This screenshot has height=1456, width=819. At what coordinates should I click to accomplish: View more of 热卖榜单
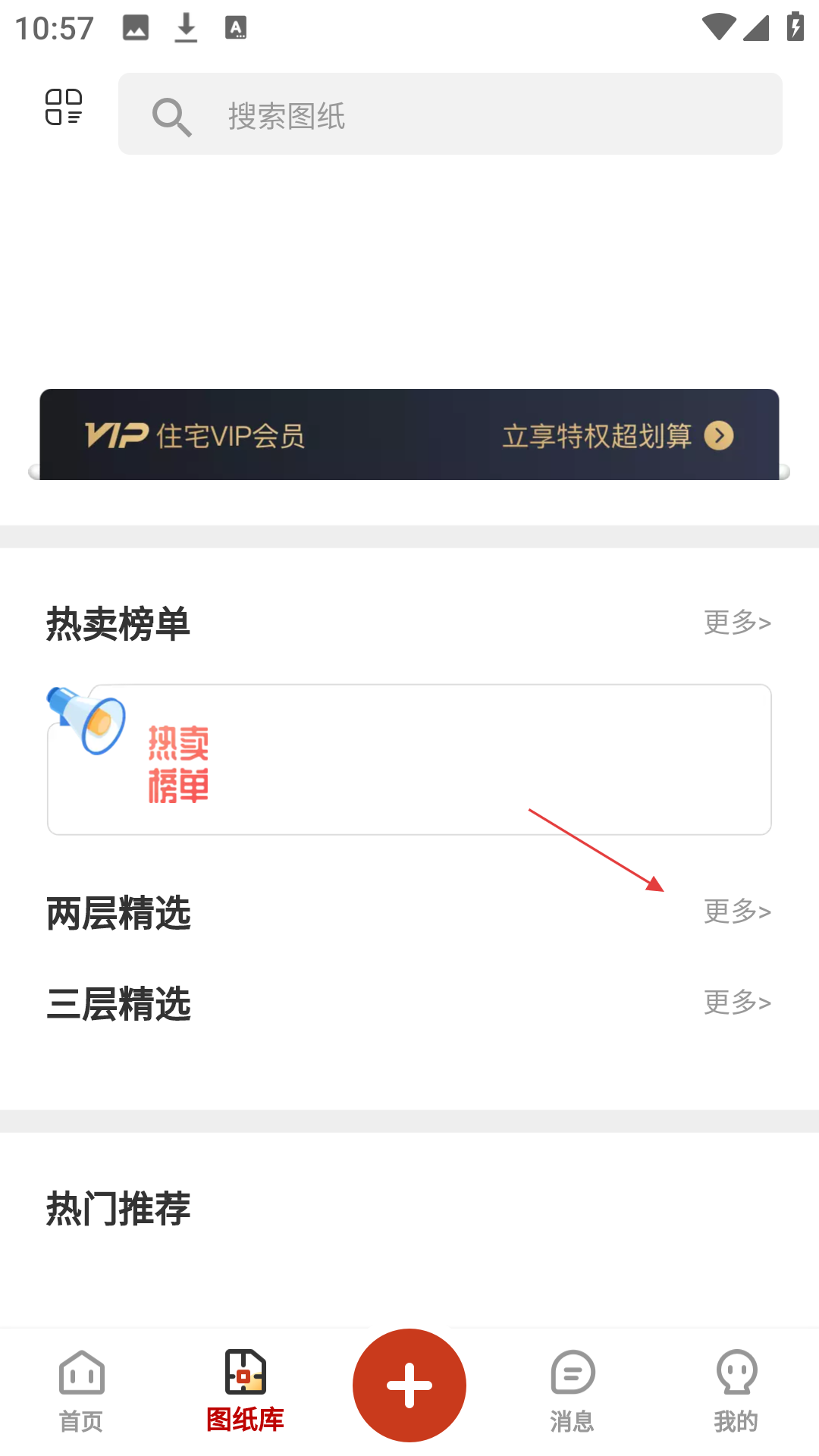736,623
